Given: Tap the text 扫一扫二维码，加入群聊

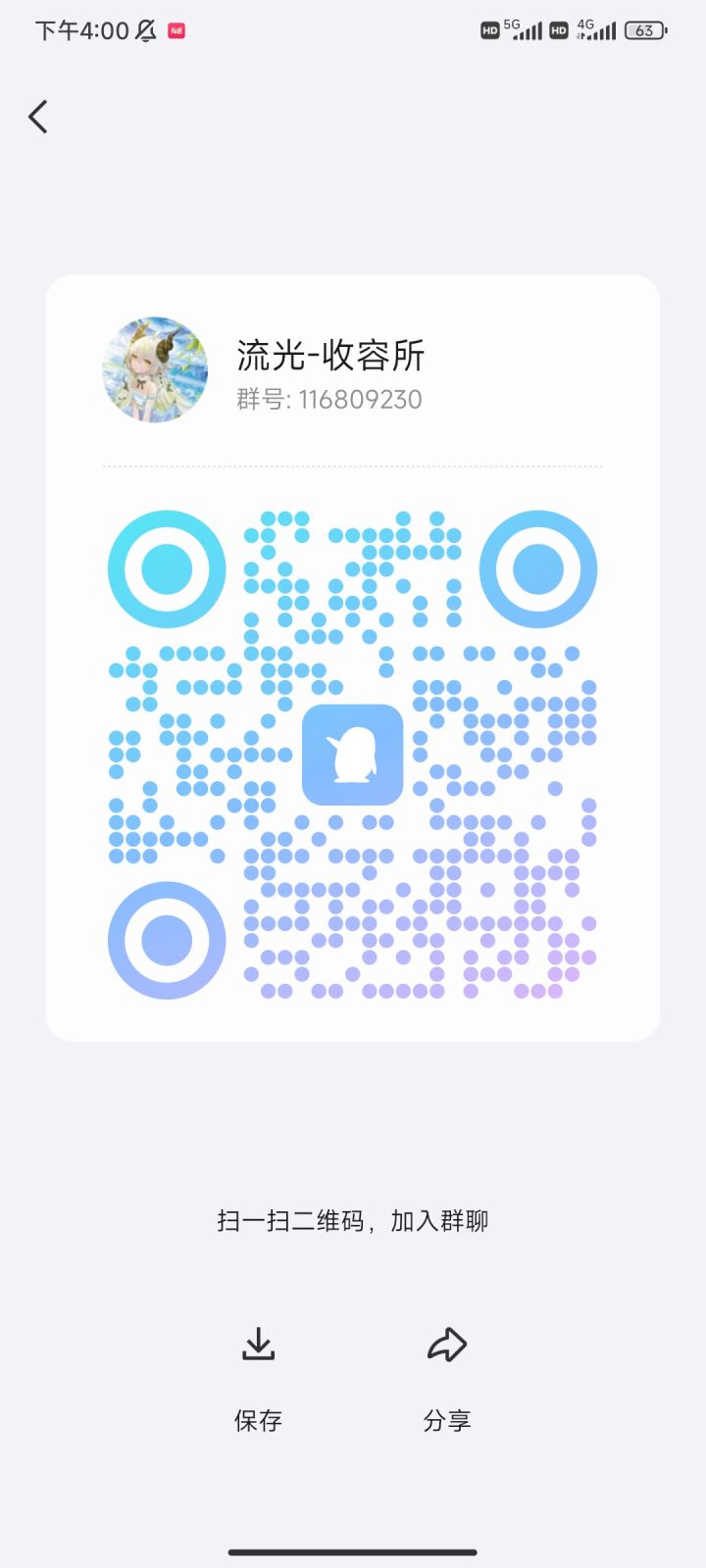Looking at the screenshot, I should coord(352,1221).
